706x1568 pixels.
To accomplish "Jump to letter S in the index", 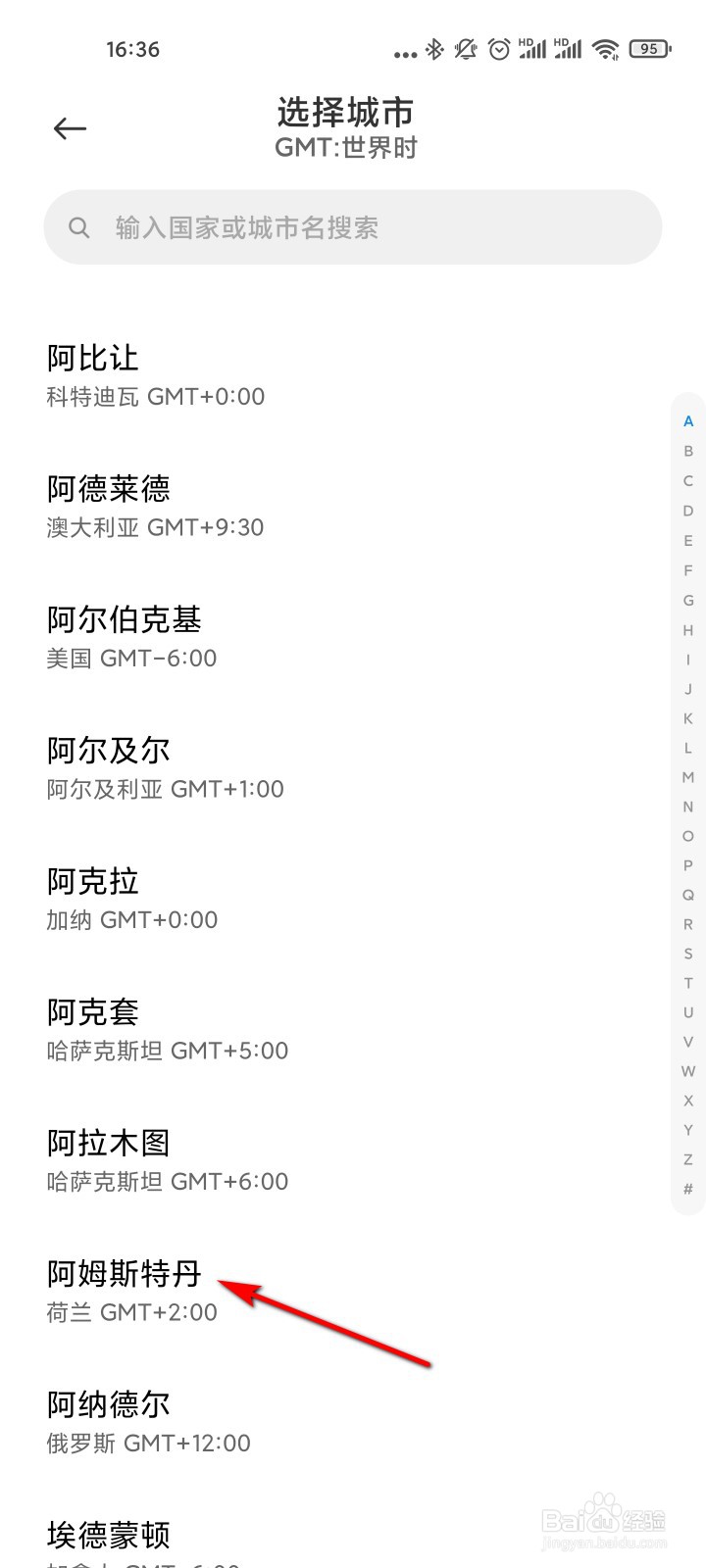I will point(688,954).
